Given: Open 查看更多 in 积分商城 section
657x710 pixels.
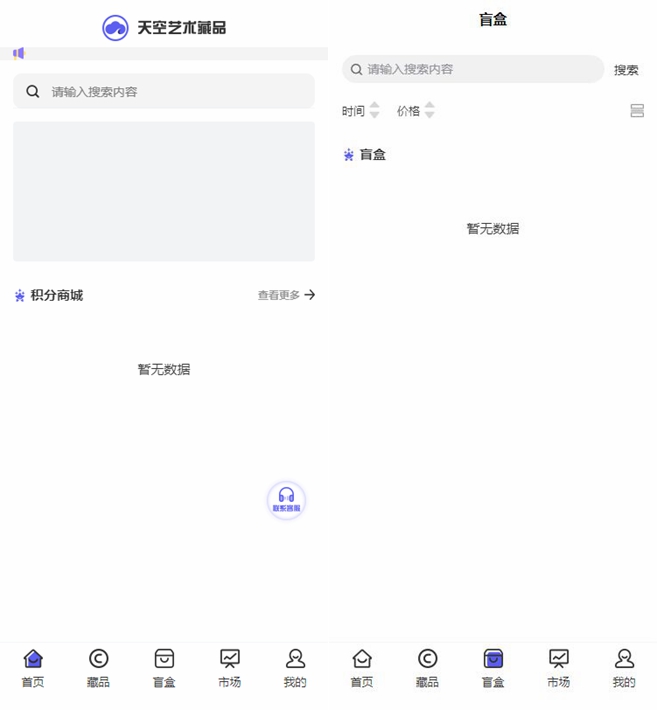Looking at the screenshot, I should (x=286, y=295).
